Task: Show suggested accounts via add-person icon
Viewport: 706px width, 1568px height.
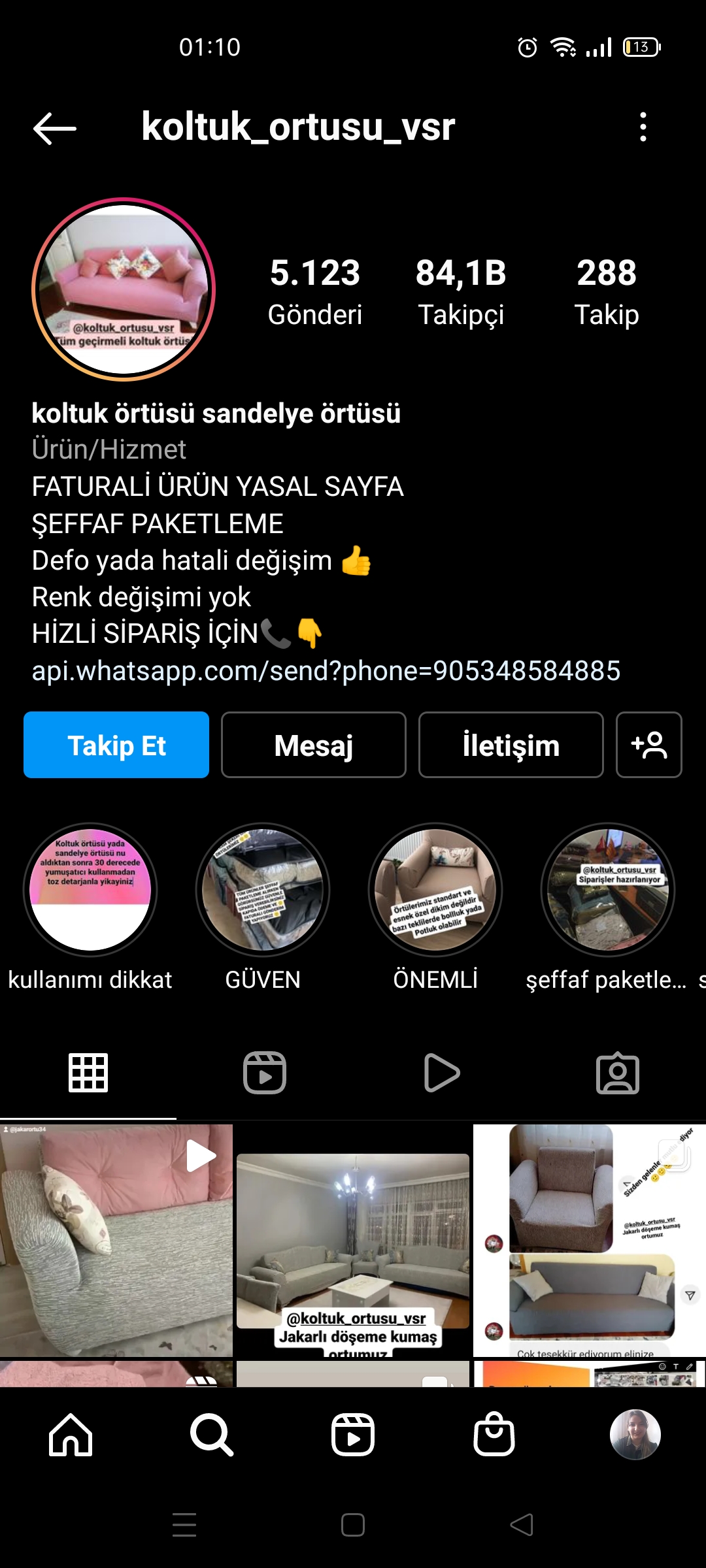Action: (x=648, y=745)
